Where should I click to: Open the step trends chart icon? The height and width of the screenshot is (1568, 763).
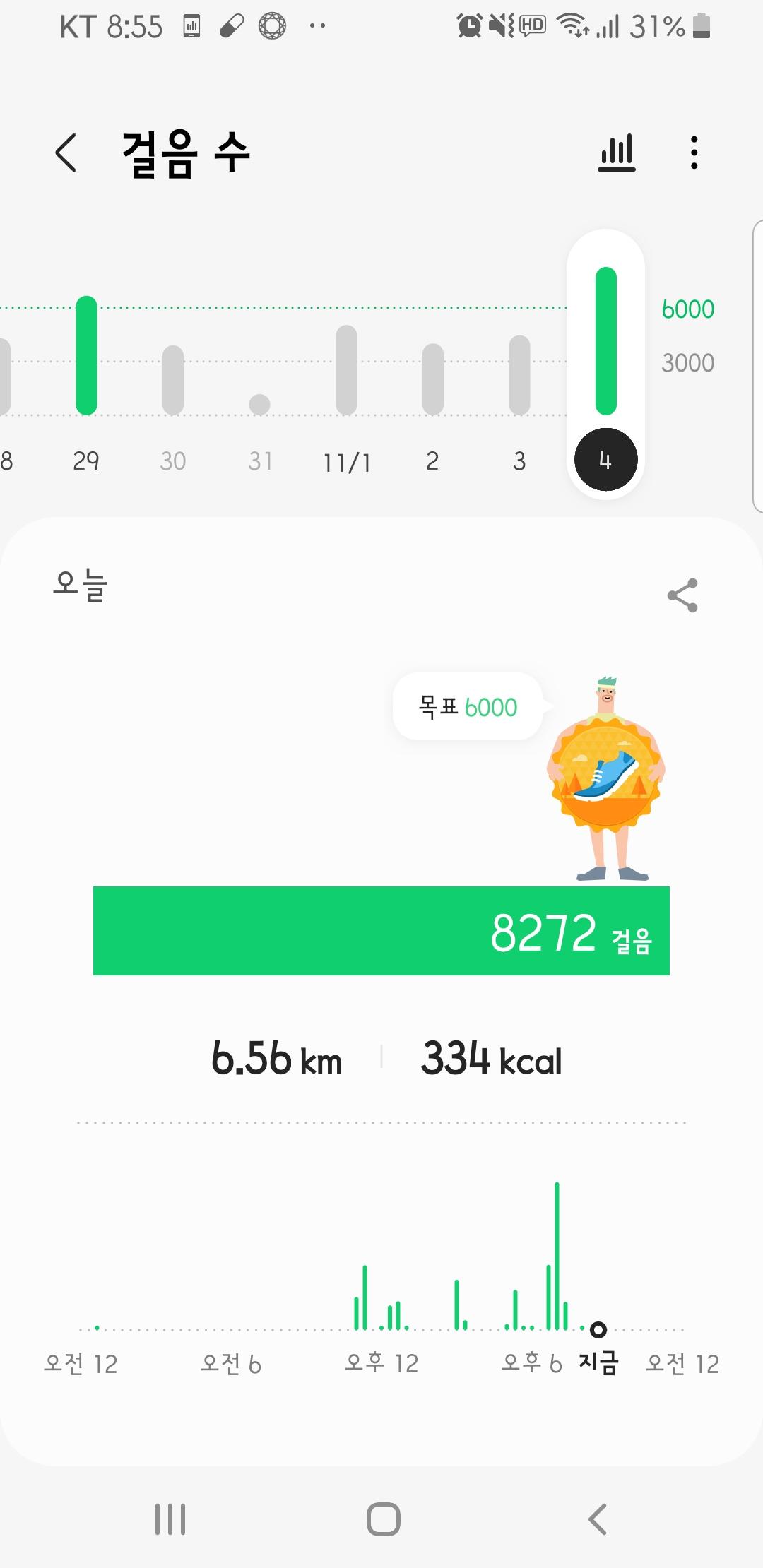pos(617,153)
